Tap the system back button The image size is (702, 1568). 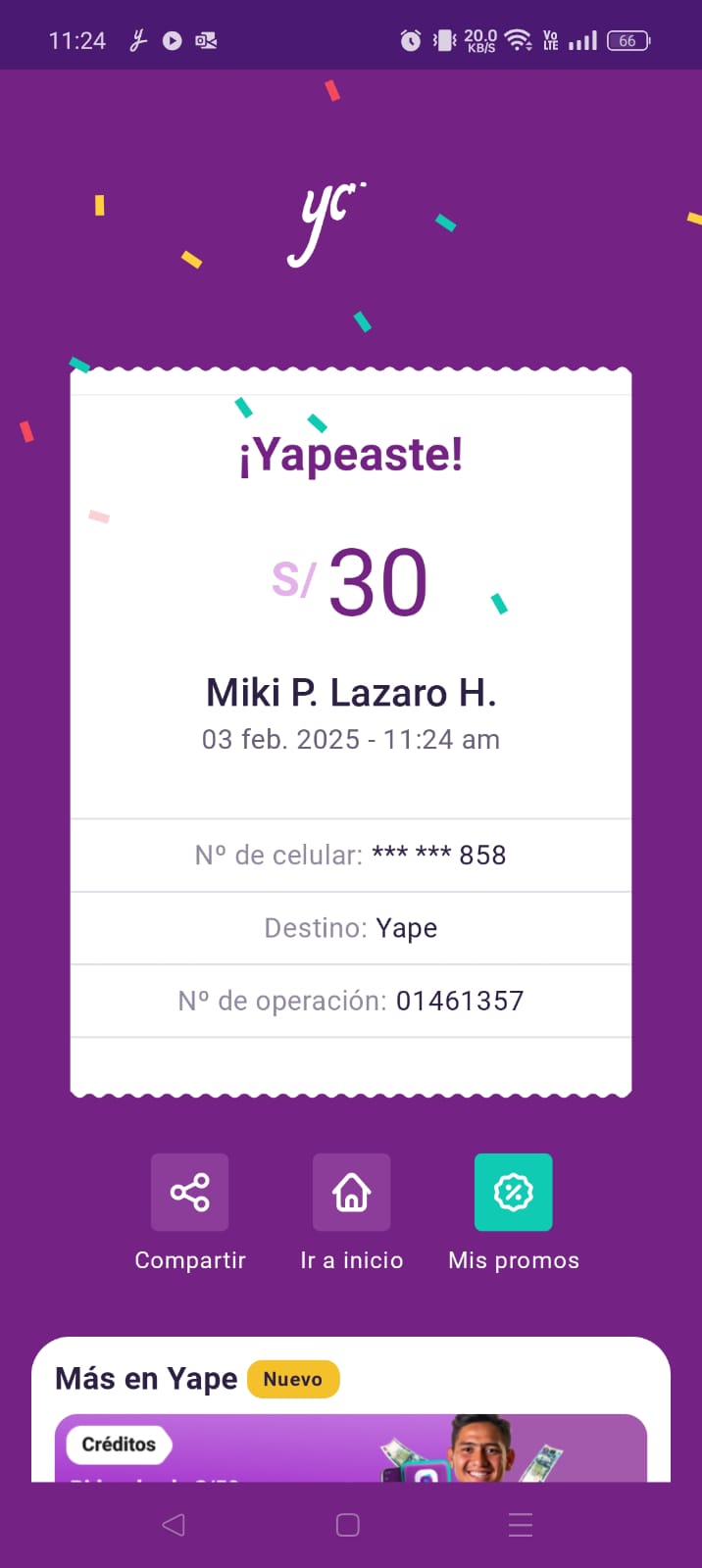coord(174,1524)
